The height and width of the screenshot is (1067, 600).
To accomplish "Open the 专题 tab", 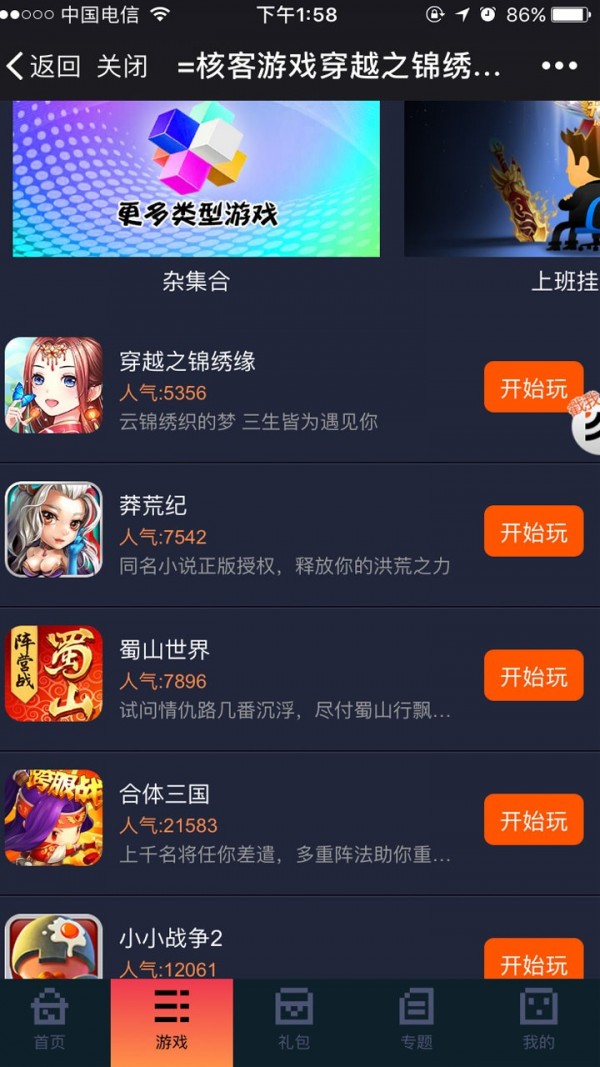I will [x=416, y=1022].
